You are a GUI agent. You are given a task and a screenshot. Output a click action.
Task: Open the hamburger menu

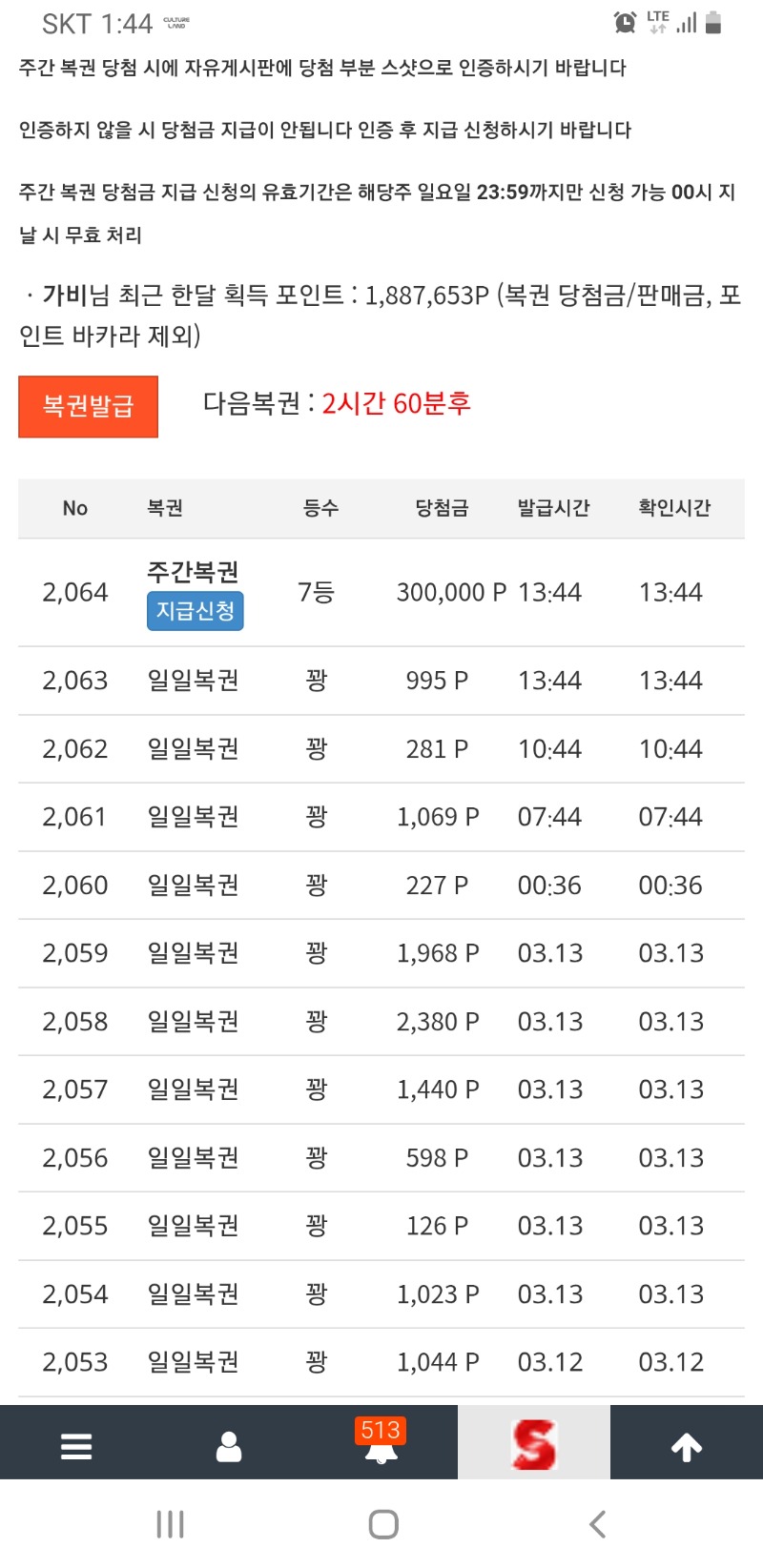[x=76, y=1446]
